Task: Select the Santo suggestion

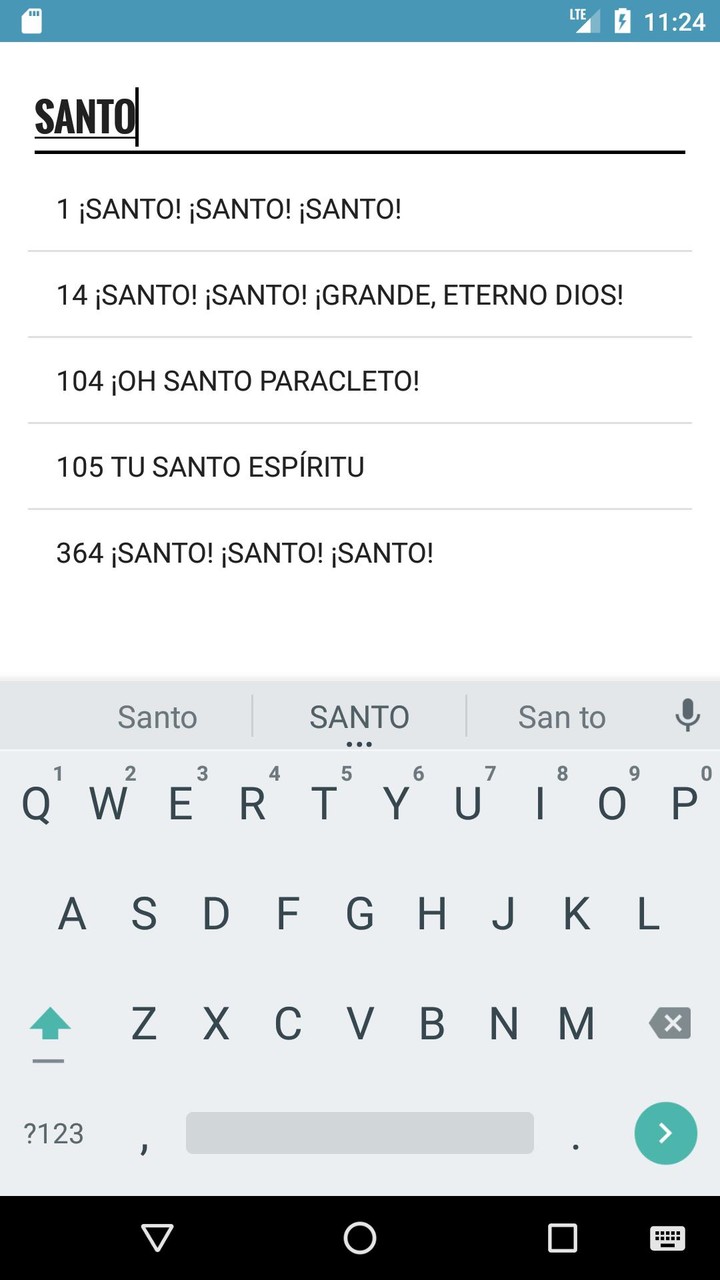Action: pos(156,716)
